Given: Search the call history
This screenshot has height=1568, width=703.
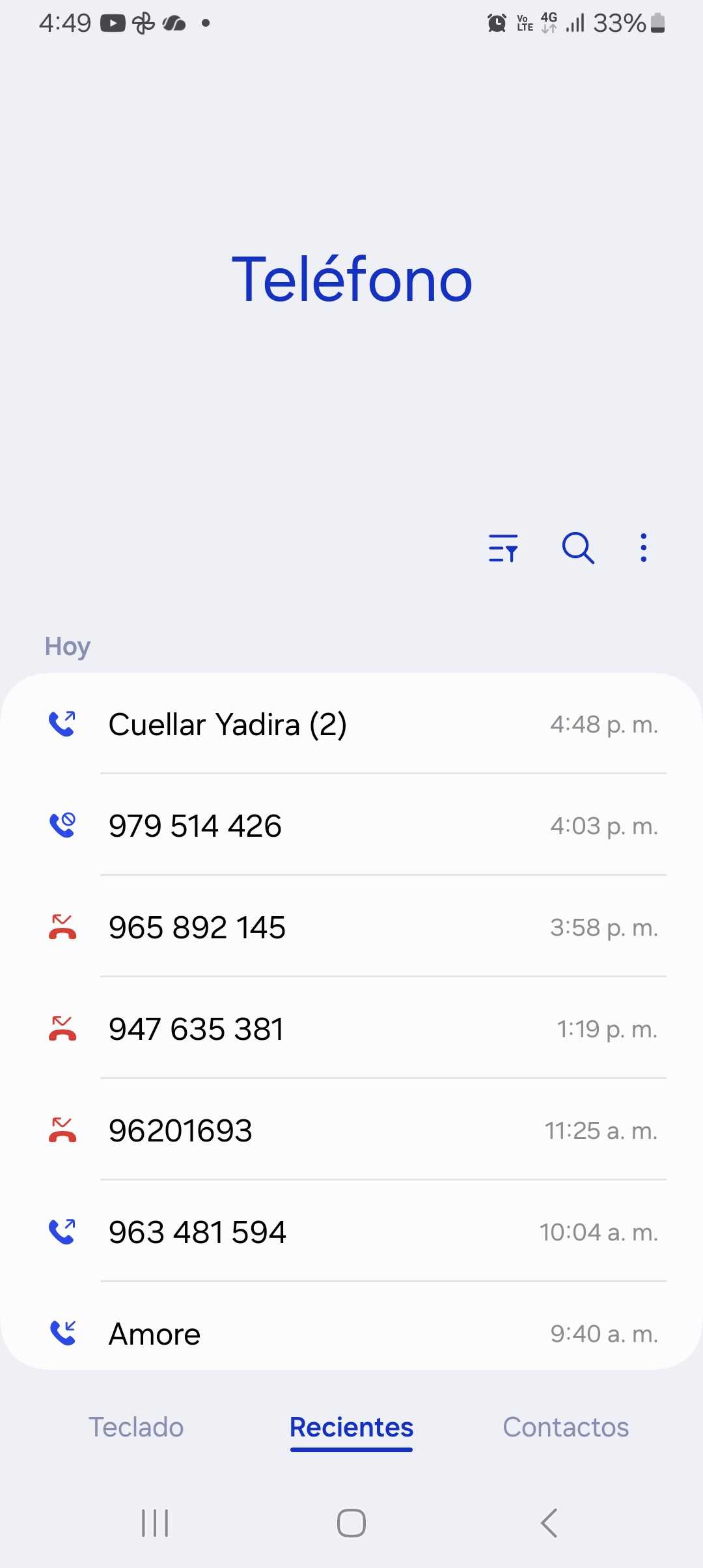Looking at the screenshot, I should [x=578, y=548].
